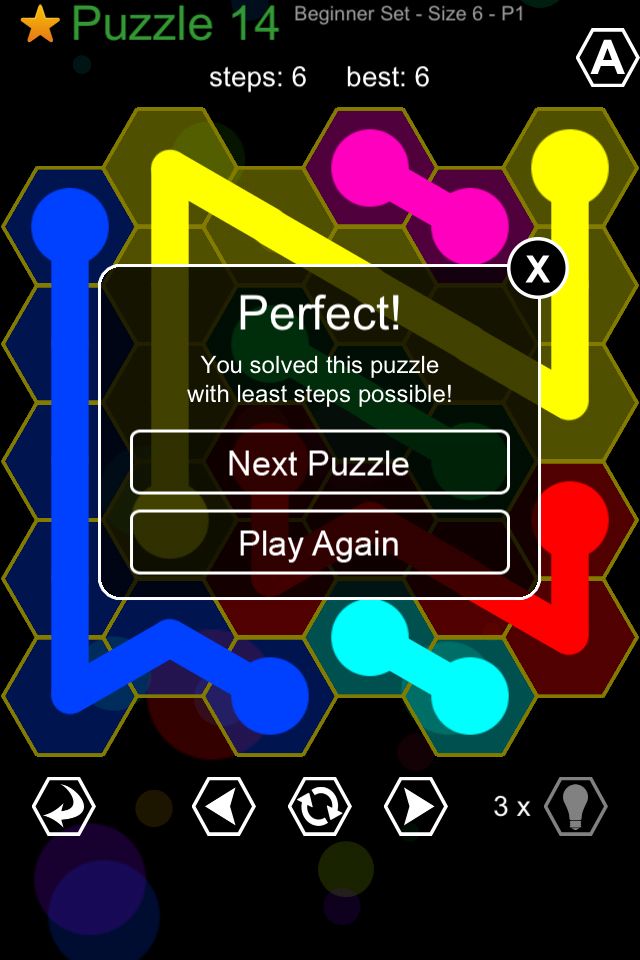Tap the curved back arrow icon
Viewport: 640px width, 960px height.
point(64,806)
